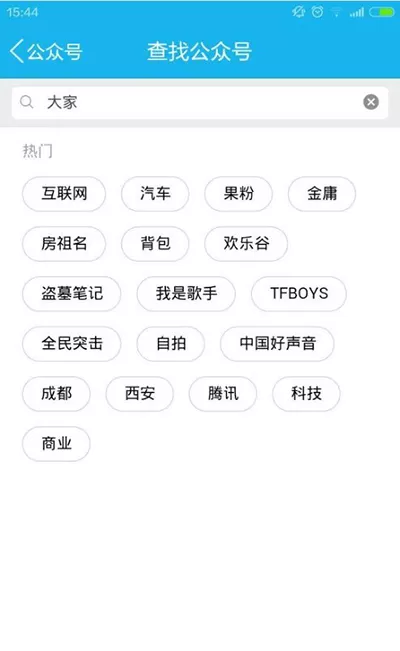Clear the search text
This screenshot has height=651, width=400.
pos(371,102)
